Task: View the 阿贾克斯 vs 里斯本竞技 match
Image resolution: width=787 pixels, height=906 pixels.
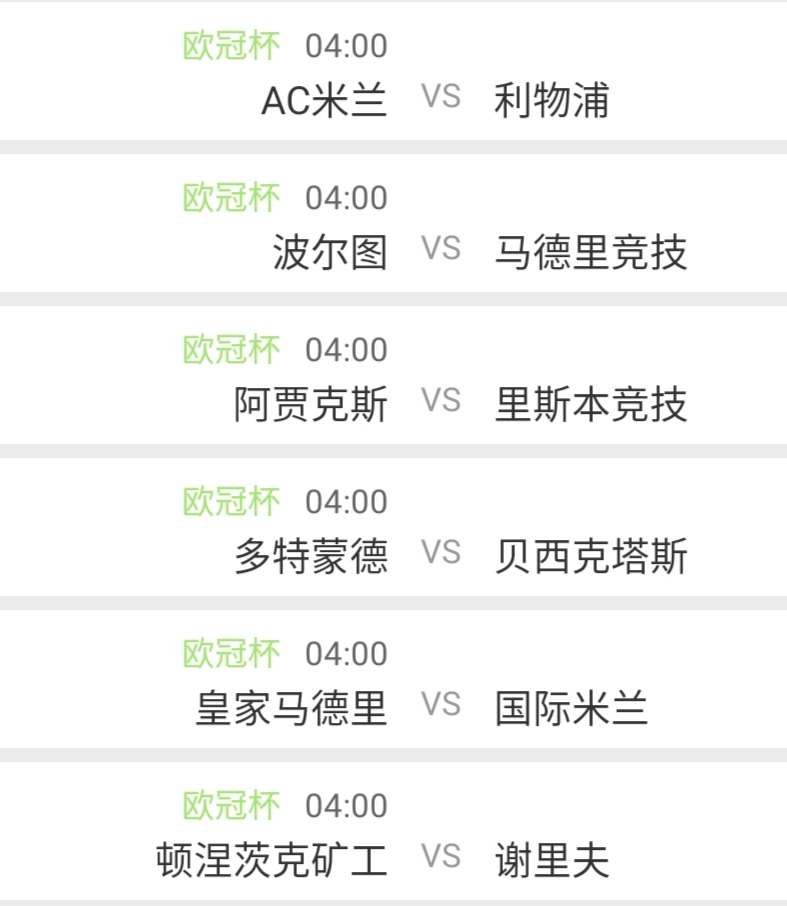Action: click(x=440, y=402)
